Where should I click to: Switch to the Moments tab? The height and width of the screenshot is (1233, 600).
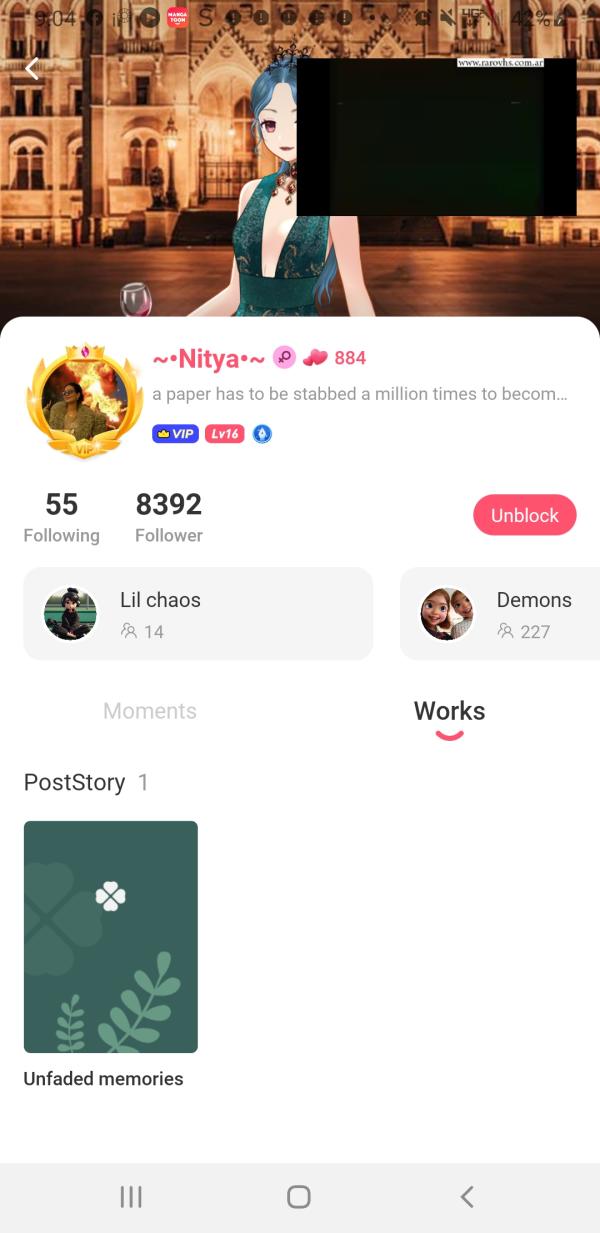(x=150, y=711)
